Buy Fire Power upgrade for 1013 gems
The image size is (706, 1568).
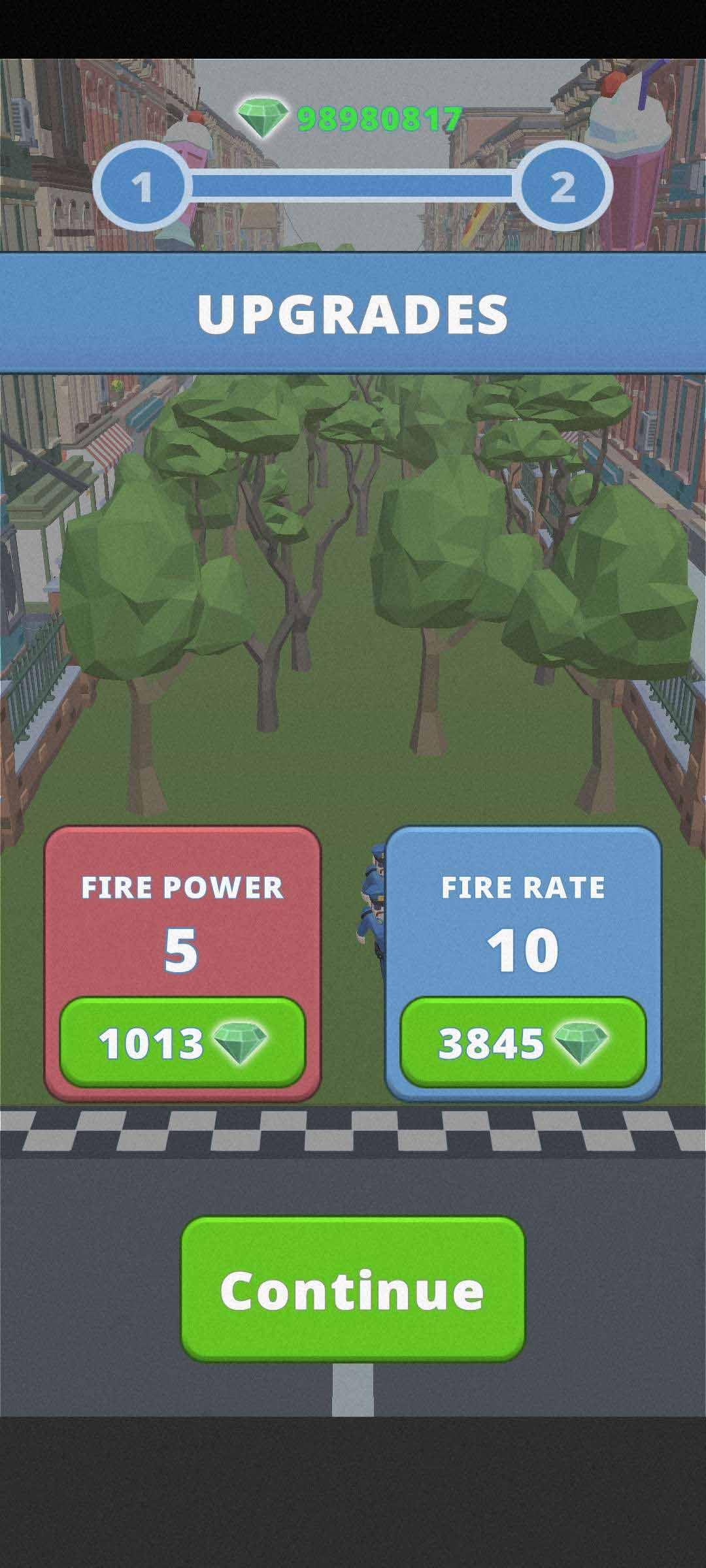pyautogui.click(x=182, y=1042)
